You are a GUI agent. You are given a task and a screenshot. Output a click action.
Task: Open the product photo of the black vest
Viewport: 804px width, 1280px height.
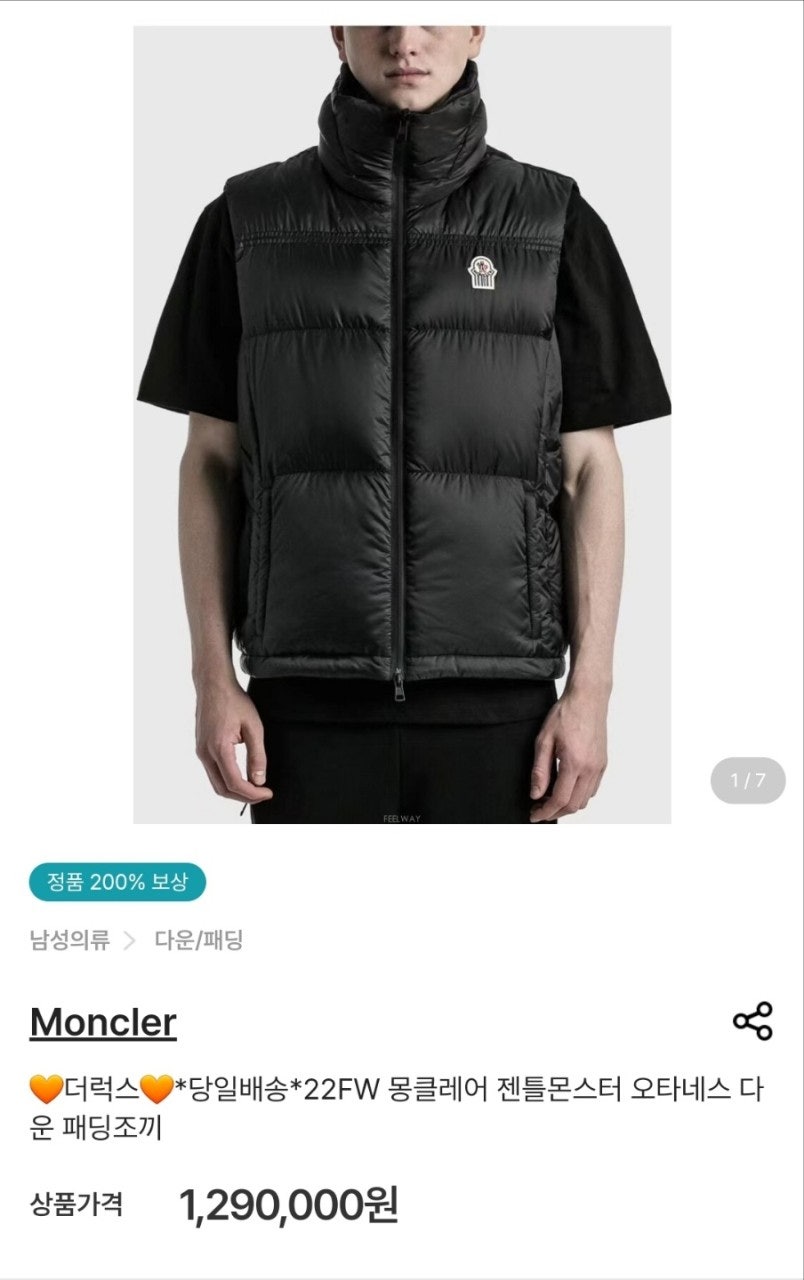point(402,425)
